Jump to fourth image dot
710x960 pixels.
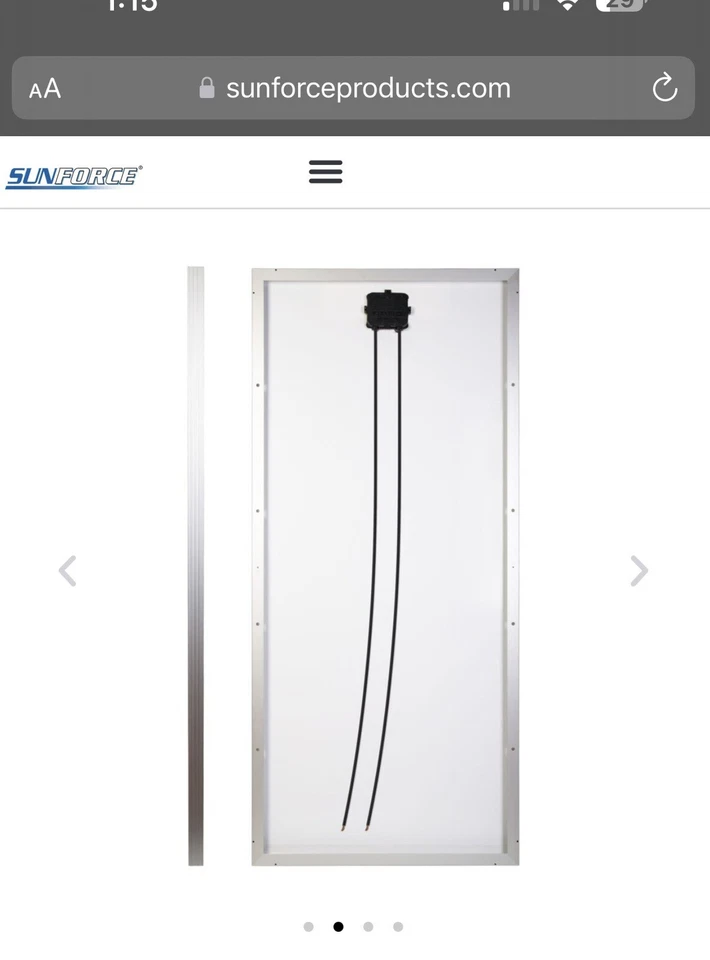point(398,927)
